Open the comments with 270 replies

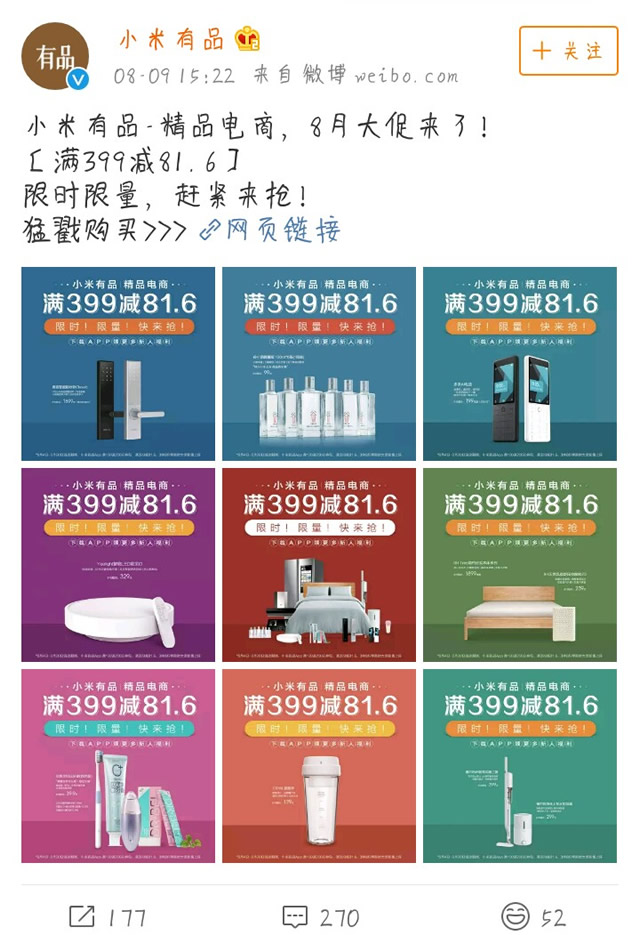click(x=321, y=916)
